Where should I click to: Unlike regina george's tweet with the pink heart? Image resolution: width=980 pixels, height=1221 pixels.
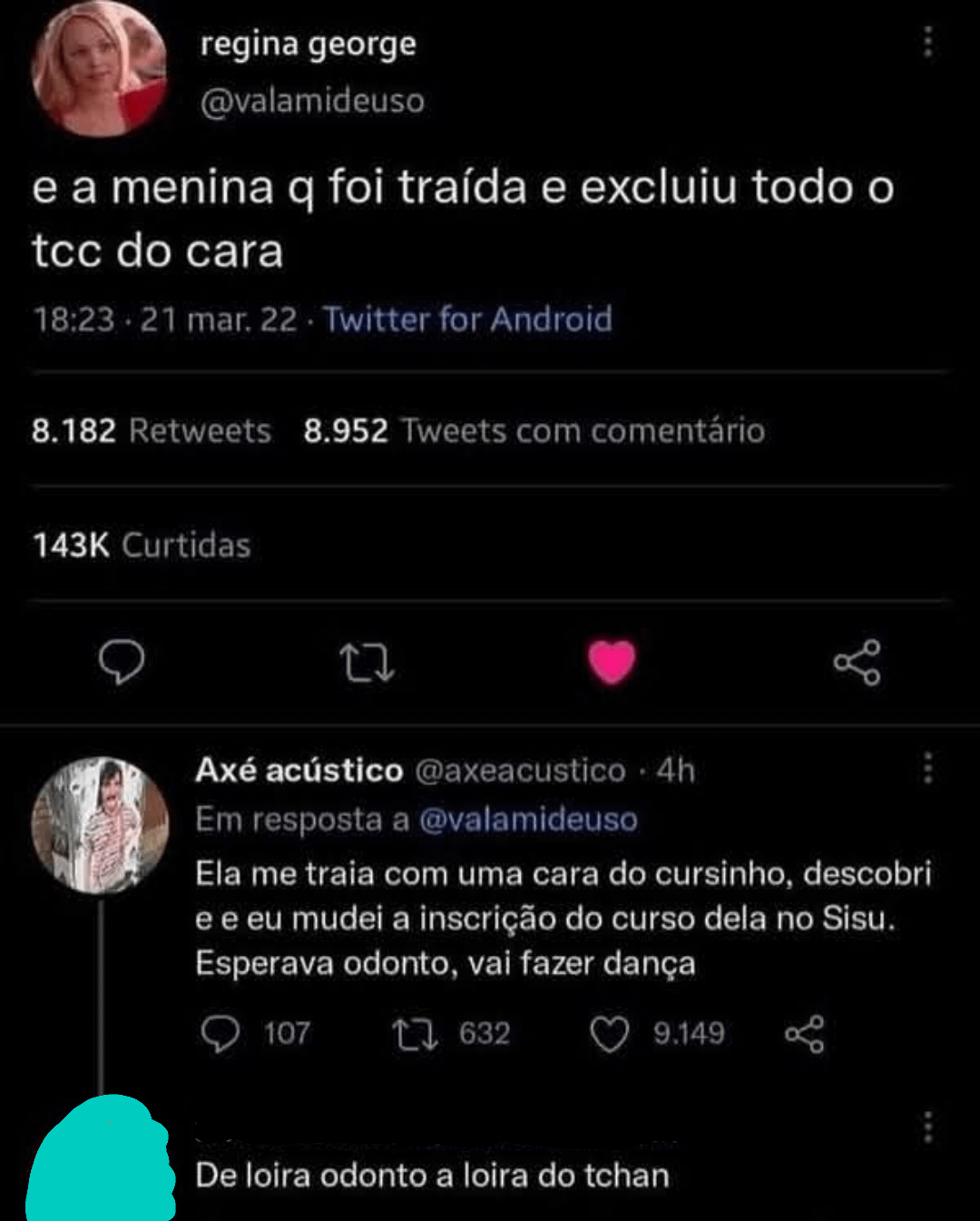coord(612,662)
